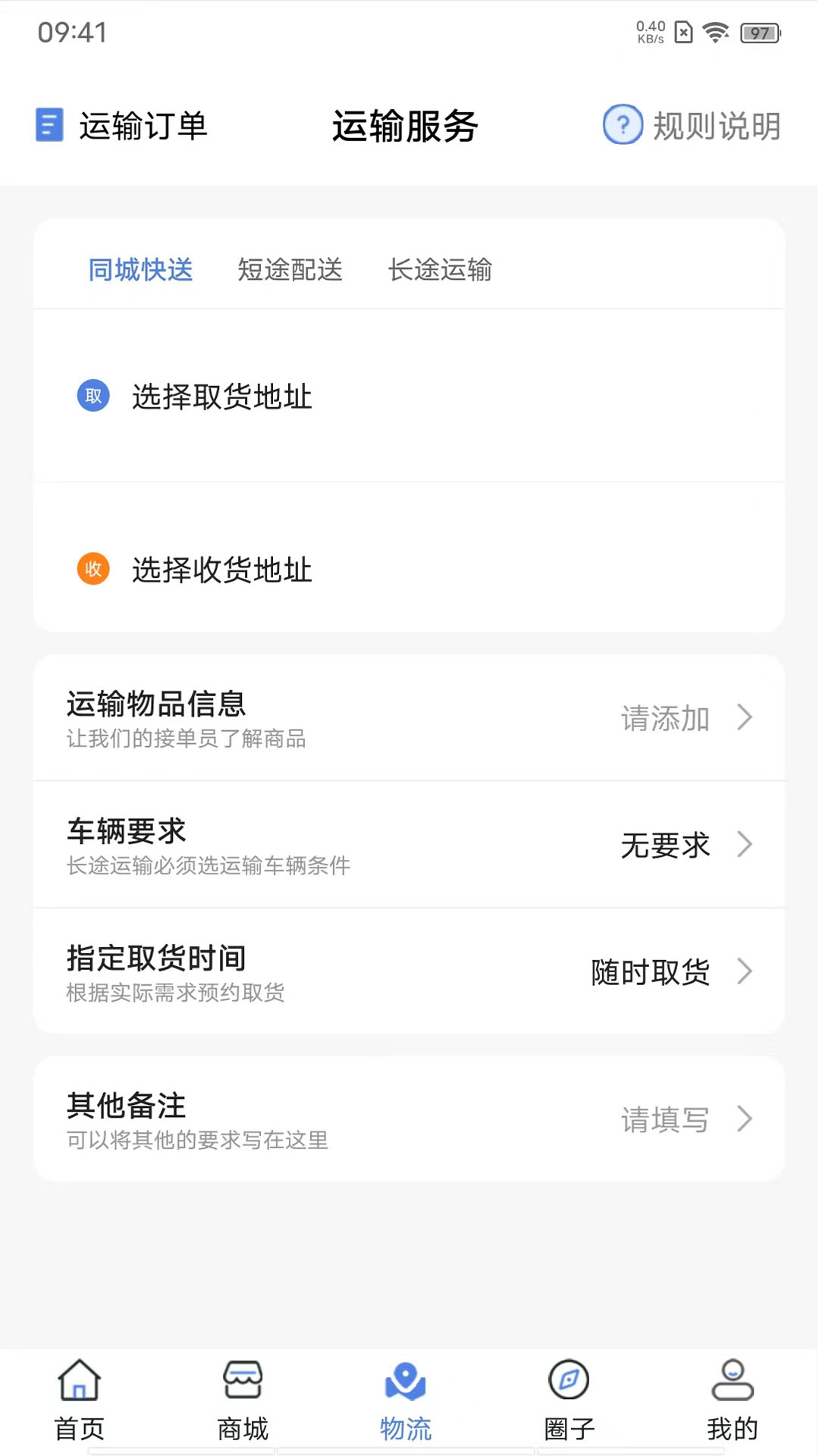Viewport: 819px width, 1456px height.
Task: Expand the 车辆要求 row chevron
Action: coord(744,844)
